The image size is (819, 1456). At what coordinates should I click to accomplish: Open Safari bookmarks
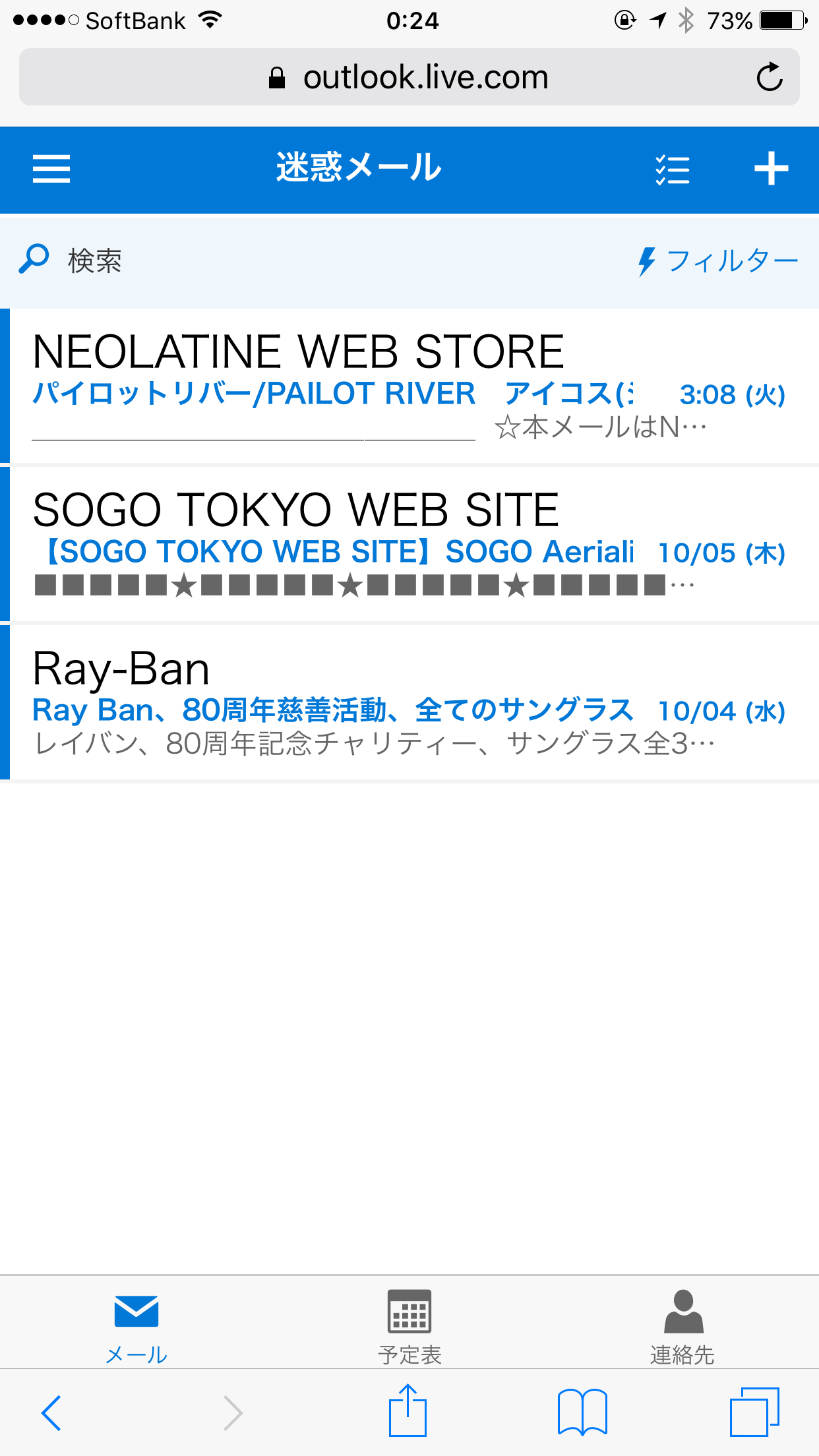(582, 1412)
